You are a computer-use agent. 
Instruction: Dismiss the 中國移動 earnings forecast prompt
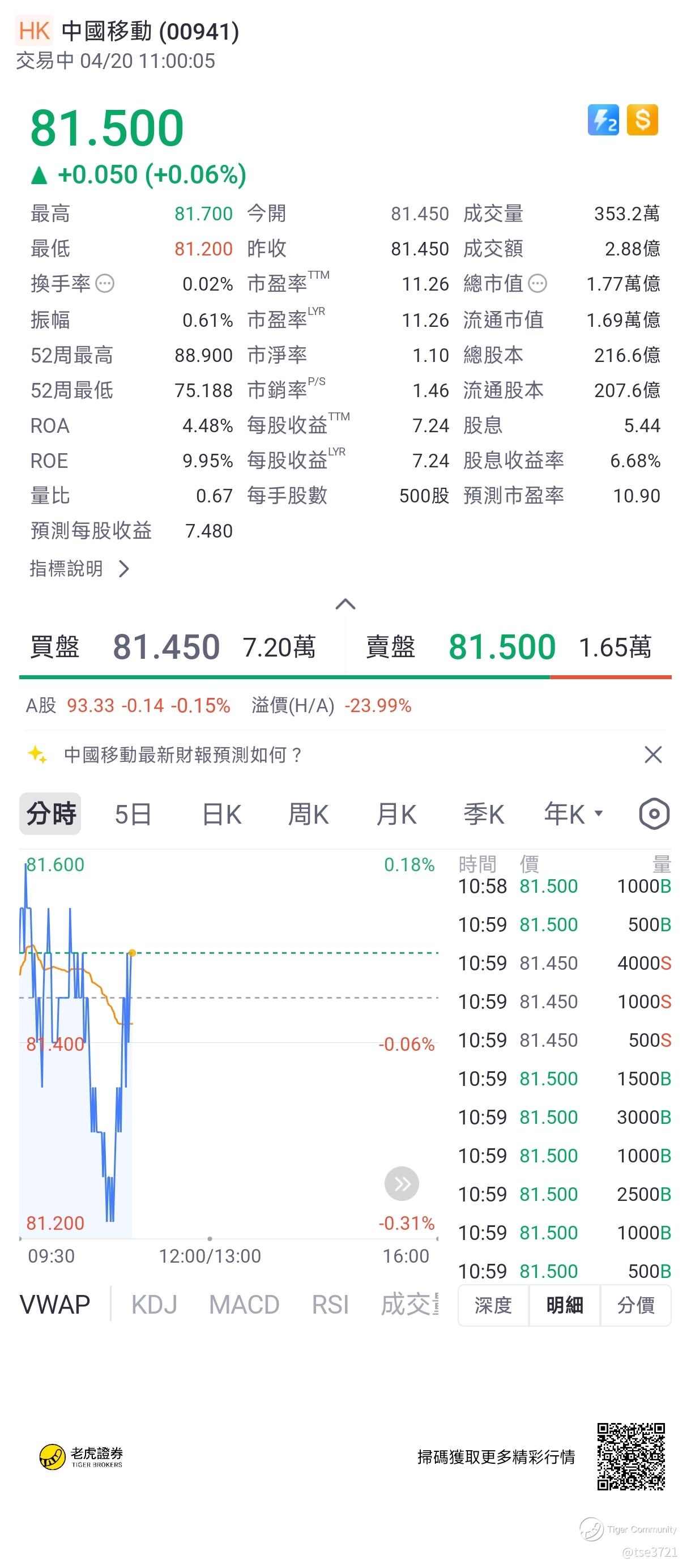(x=652, y=755)
